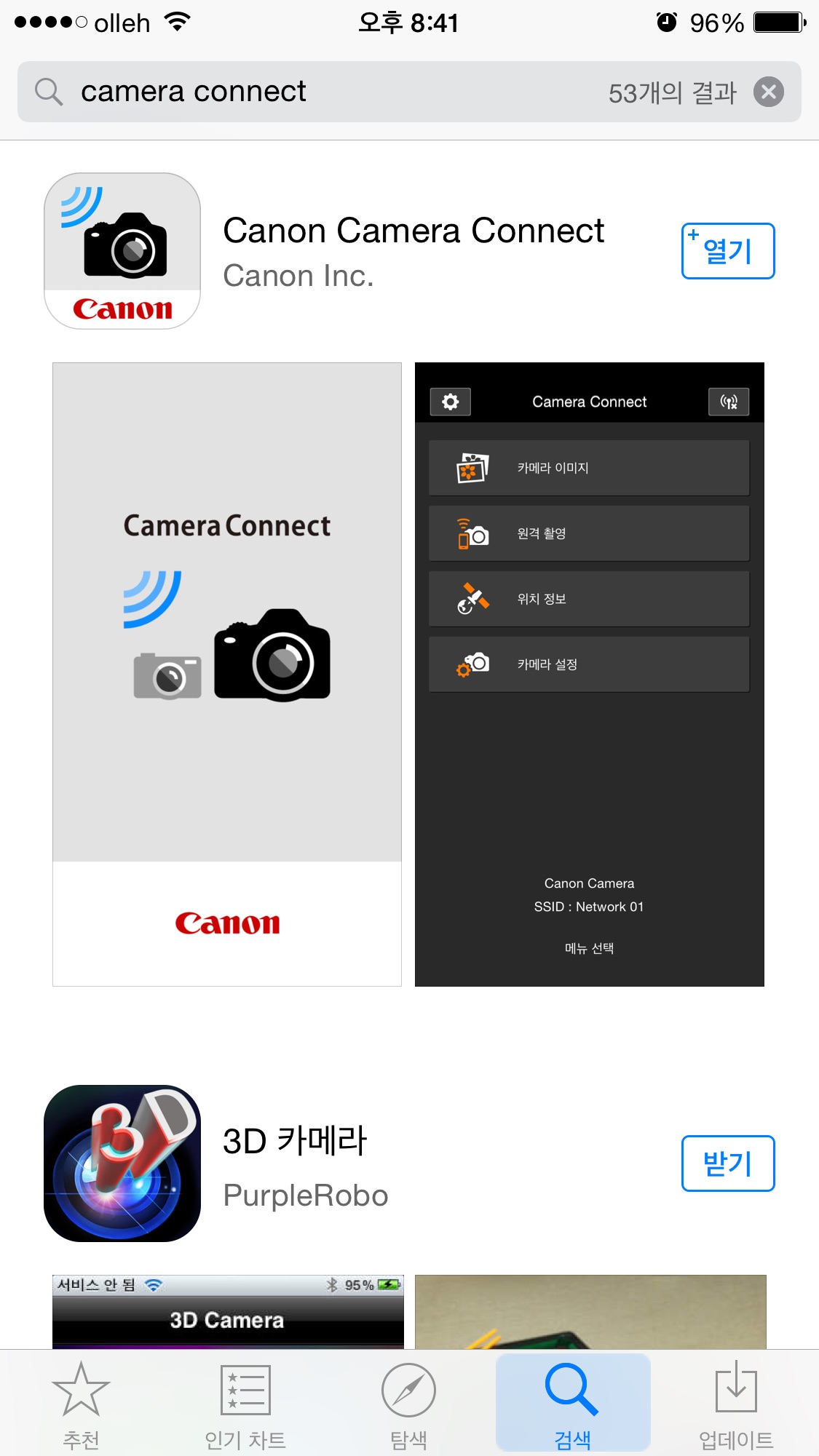Screen dimensions: 819x1456
Task: Switch to the 인기 차트 tab
Action: [x=245, y=1404]
